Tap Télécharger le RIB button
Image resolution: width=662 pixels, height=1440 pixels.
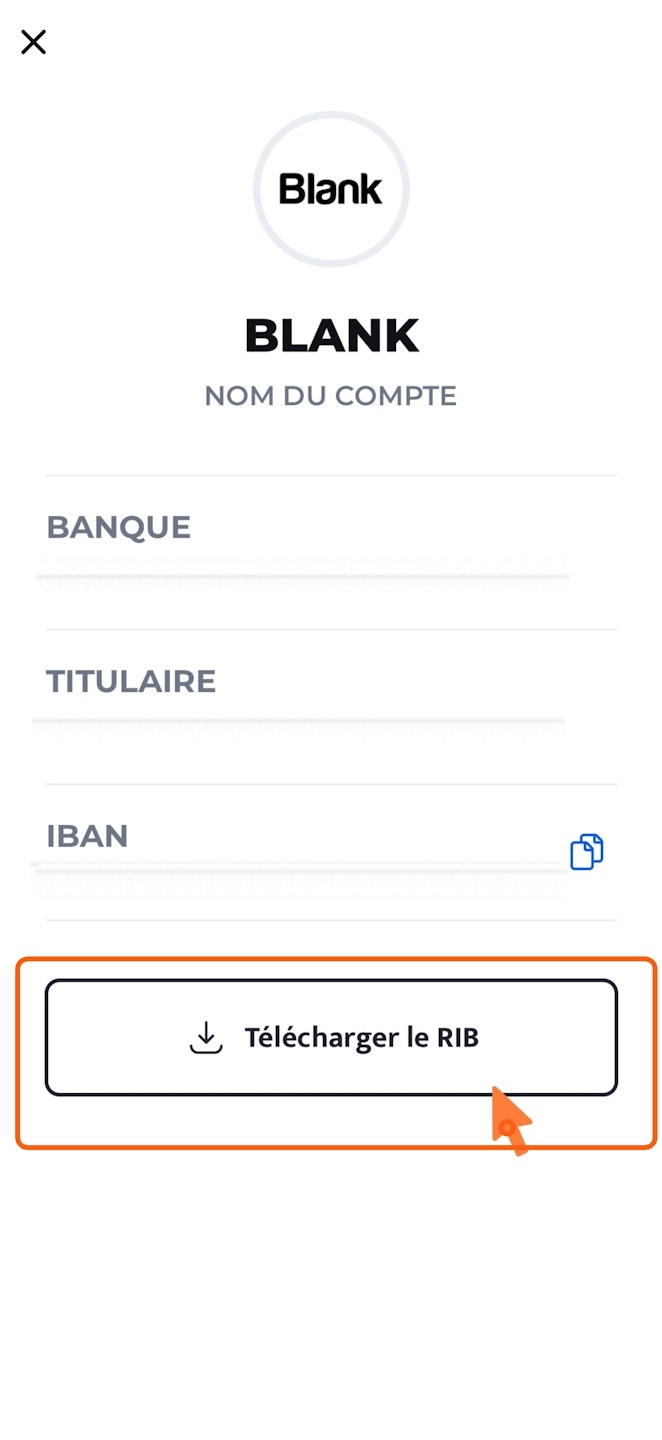(x=331, y=1037)
